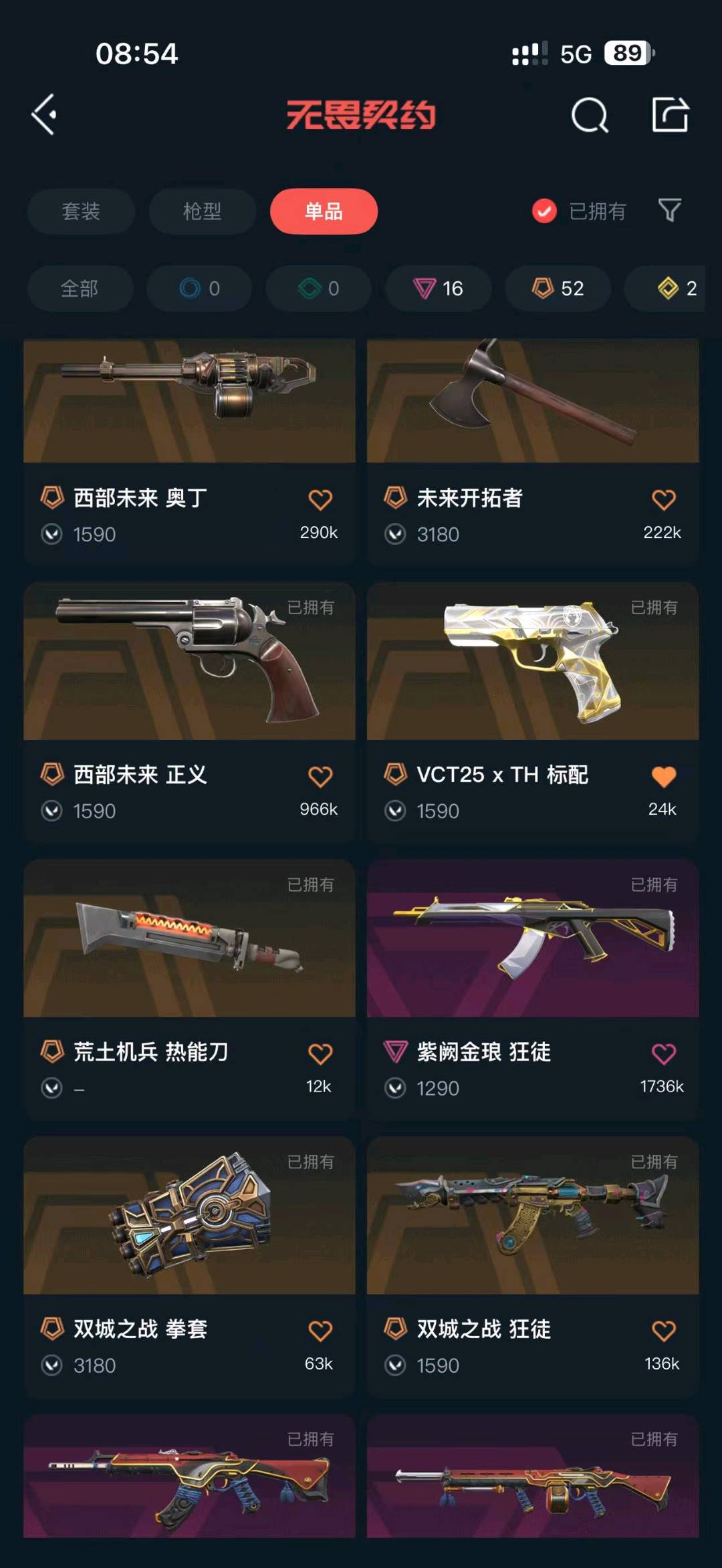Like the 双城之战 狂徒 skin
This screenshot has height=1568, width=722.
[x=664, y=1330]
